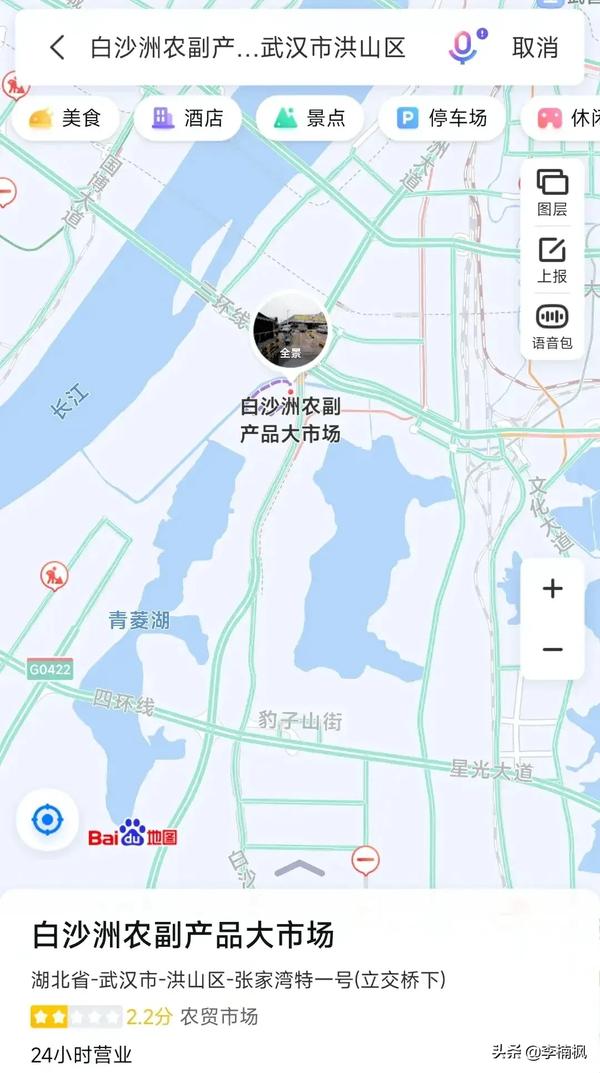Viewport: 600px width, 1073px height.
Task: Open 上报 to report an issue
Action: 552,260
